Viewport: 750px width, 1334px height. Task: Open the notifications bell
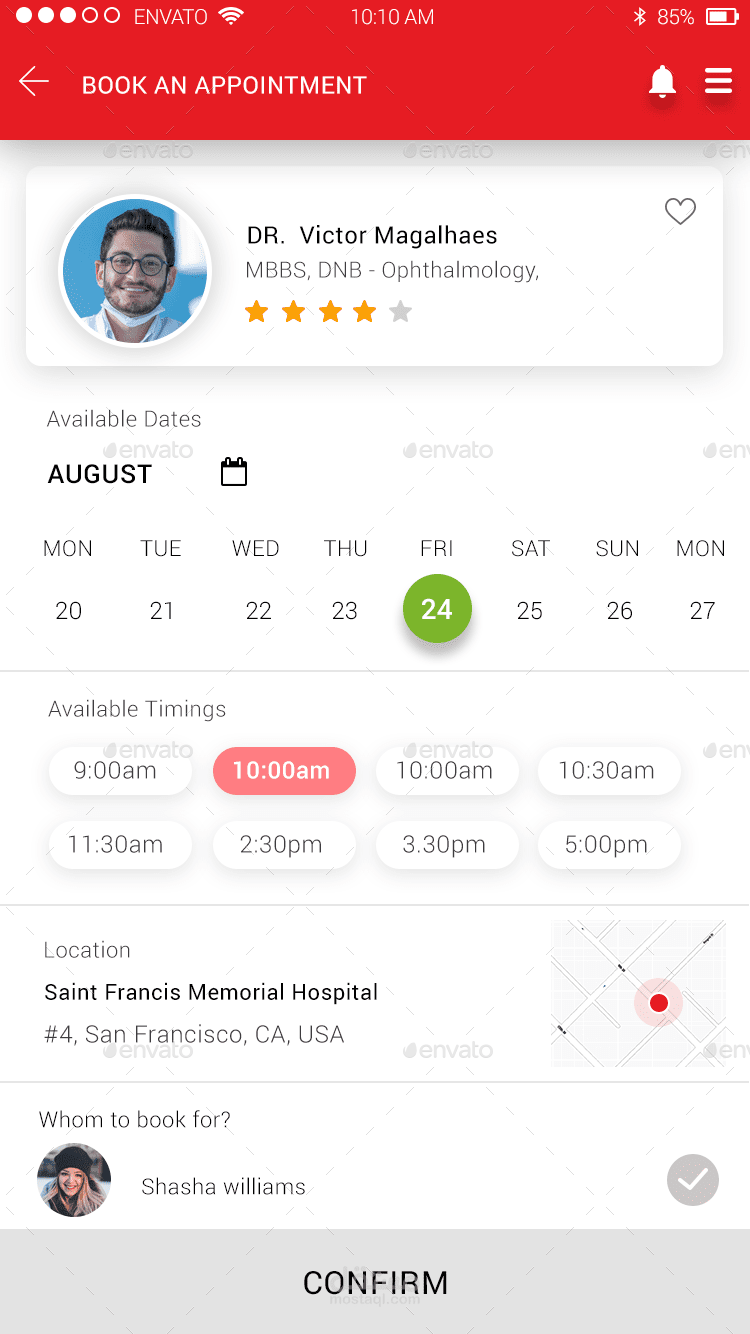pyautogui.click(x=662, y=82)
